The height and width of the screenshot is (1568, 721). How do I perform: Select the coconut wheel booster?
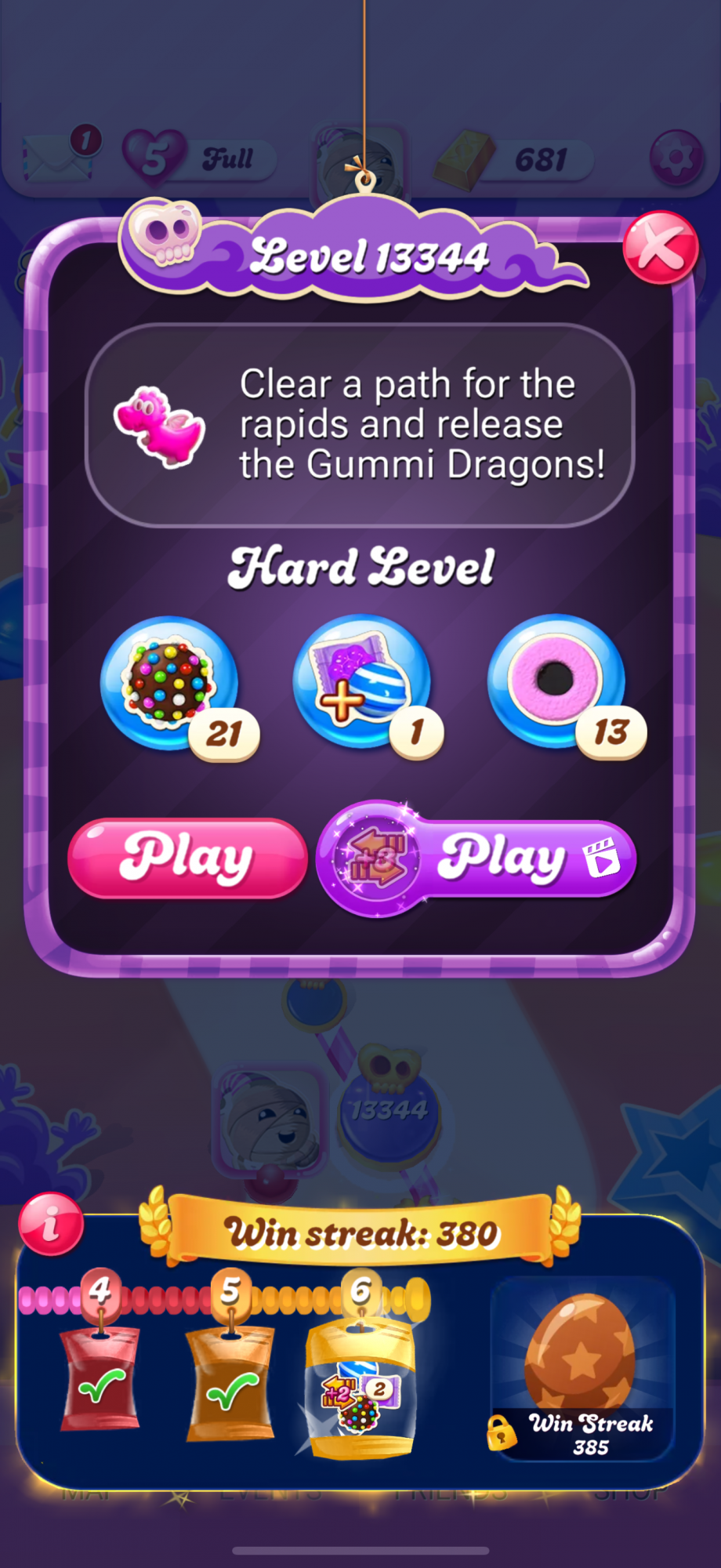[556, 681]
